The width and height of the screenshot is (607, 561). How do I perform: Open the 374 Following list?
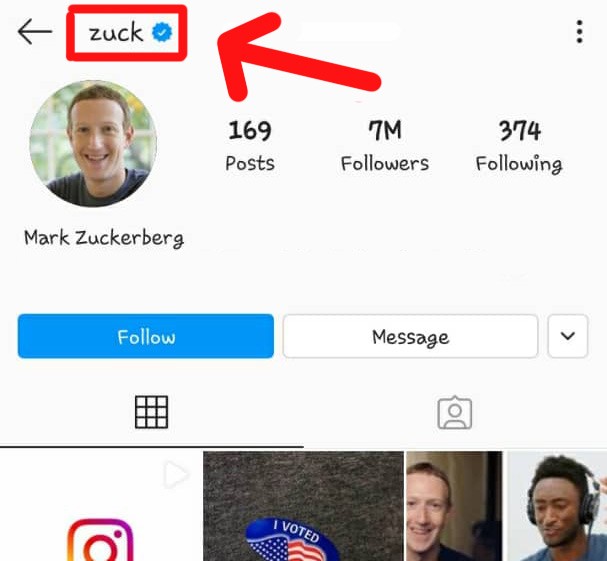(x=519, y=146)
